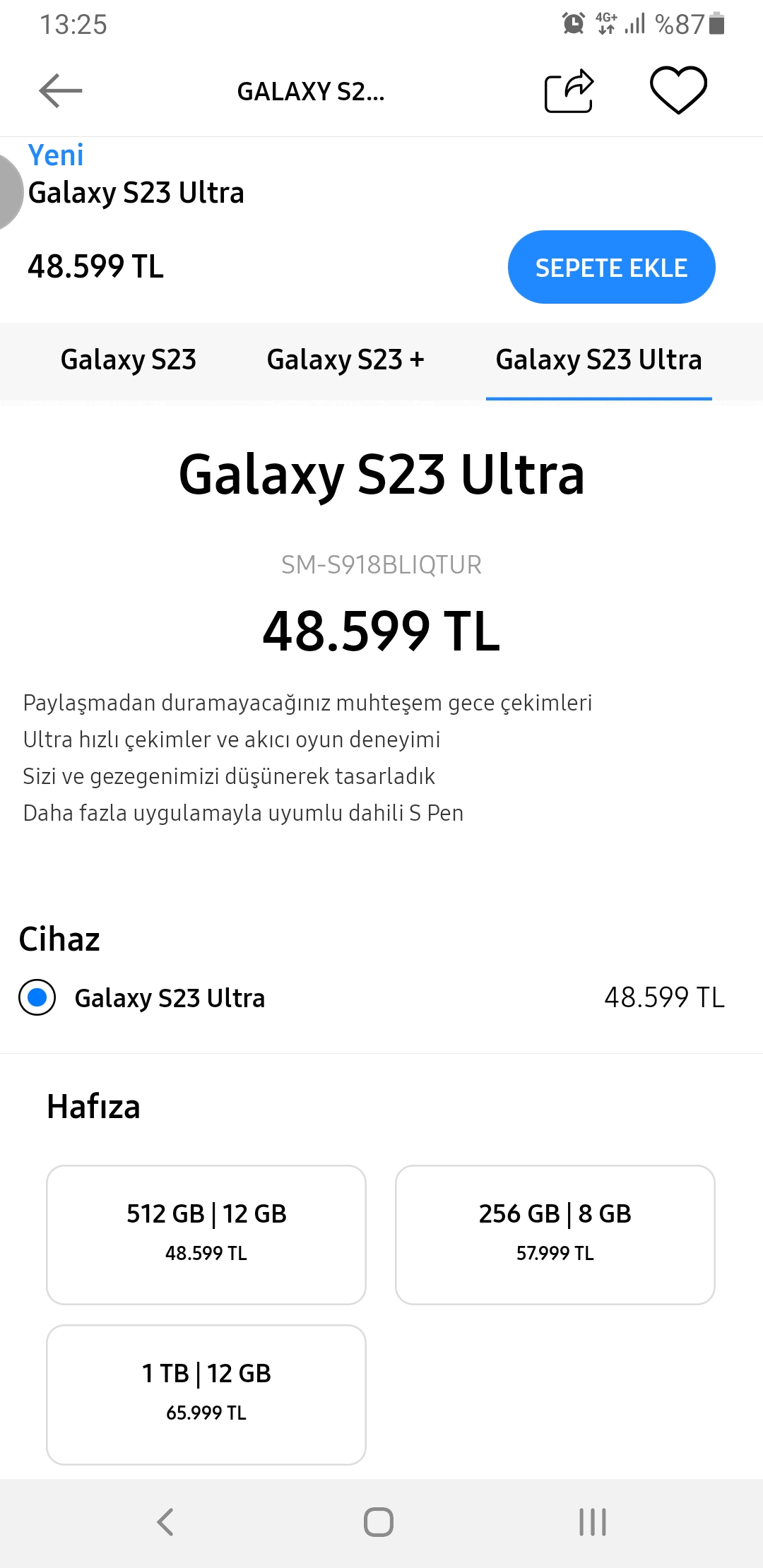This screenshot has width=763, height=1568.
Task: Choose the 1 TB | 12 GB memory option
Action: tap(206, 1394)
